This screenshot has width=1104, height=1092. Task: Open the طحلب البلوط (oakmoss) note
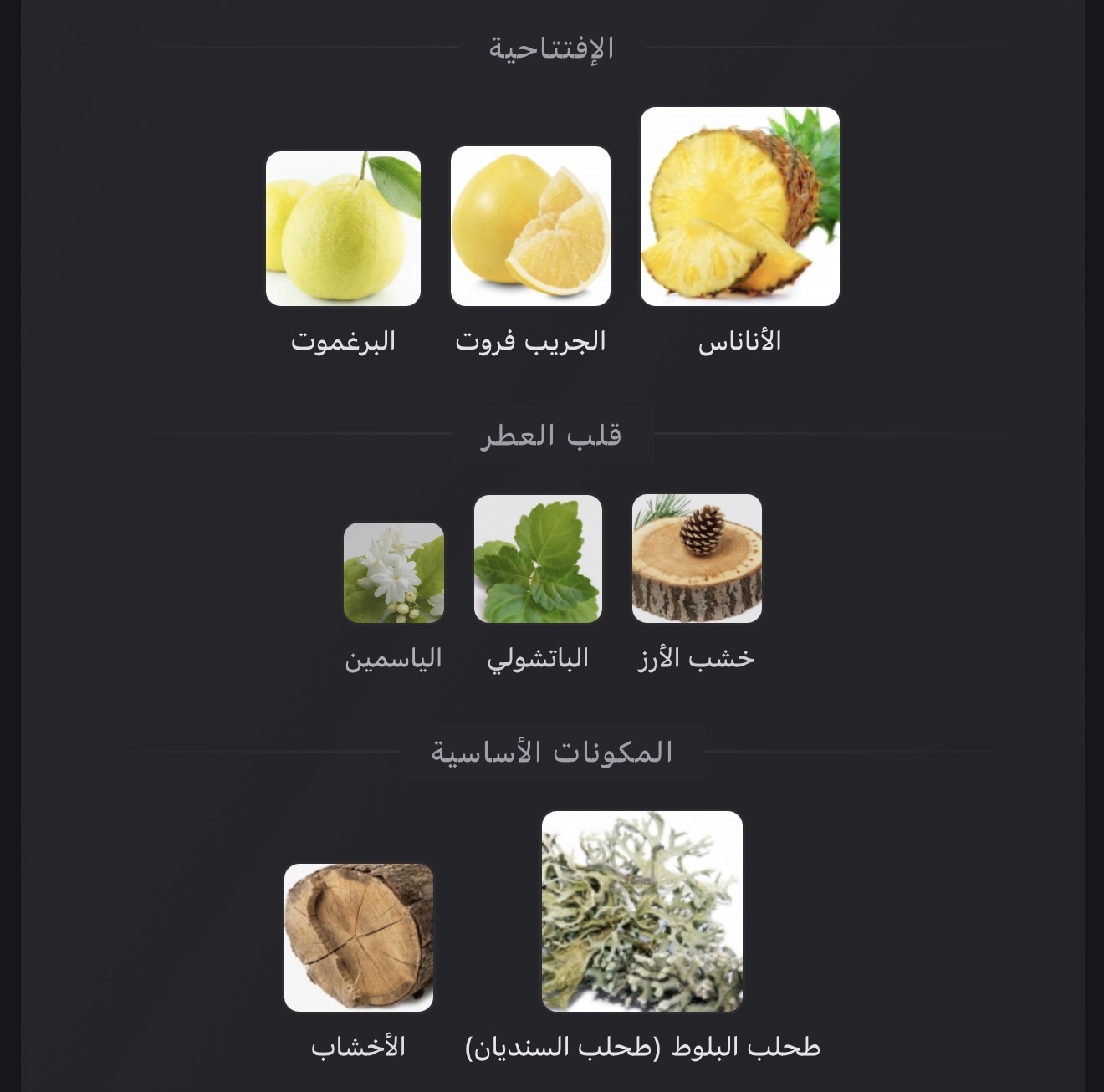pyautogui.click(x=641, y=911)
